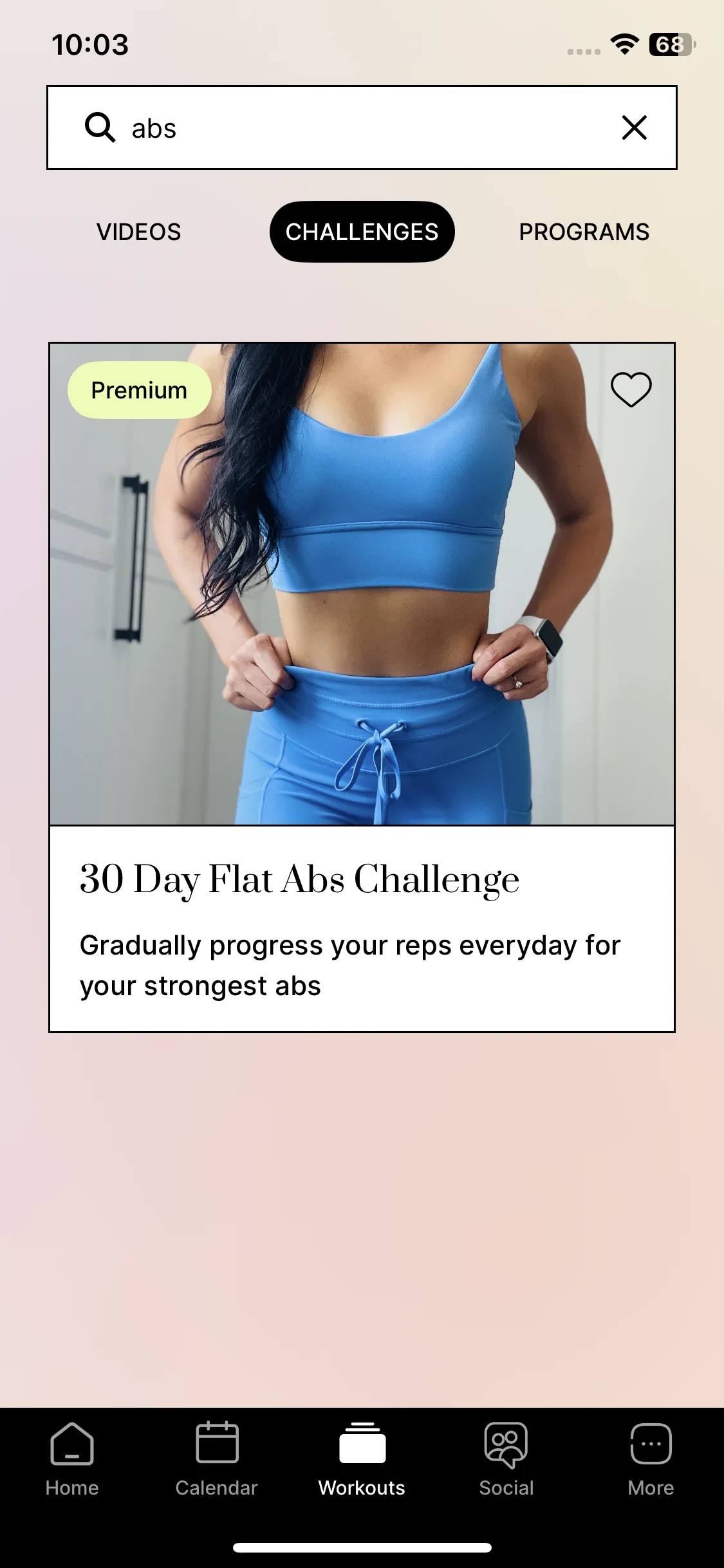724x1568 pixels.
Task: Open the 30 Day Flat Abs Challenge card
Action: [x=362, y=687]
